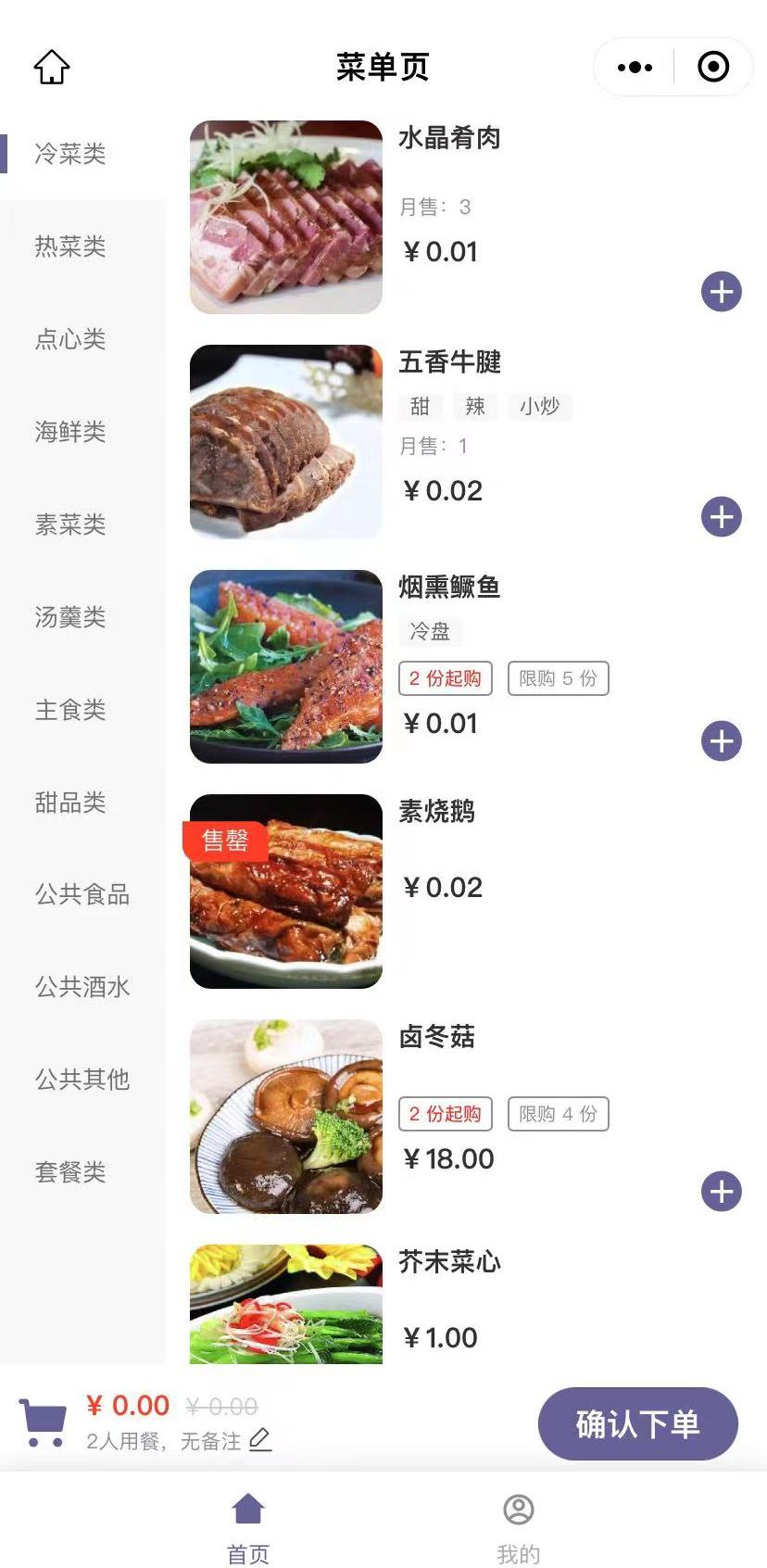Image resolution: width=767 pixels, height=1568 pixels.
Task: Open the 素菜类 category
Action: (x=70, y=525)
